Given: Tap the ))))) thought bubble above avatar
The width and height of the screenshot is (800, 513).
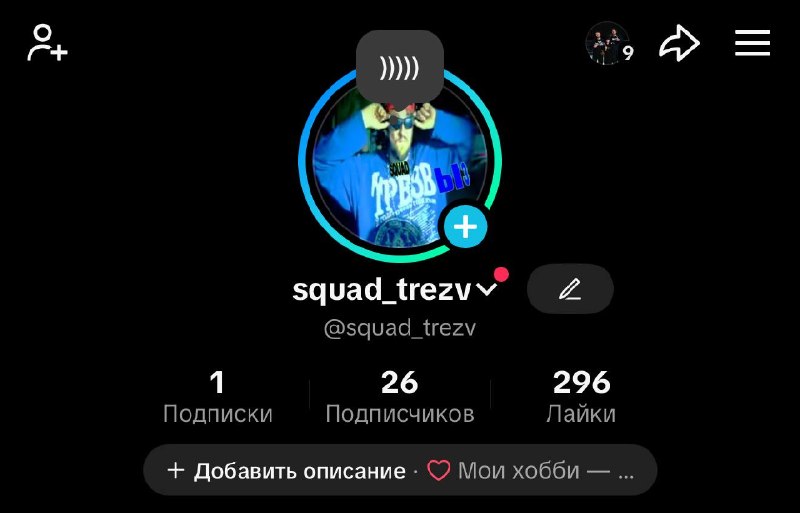Looking at the screenshot, I should click(399, 68).
